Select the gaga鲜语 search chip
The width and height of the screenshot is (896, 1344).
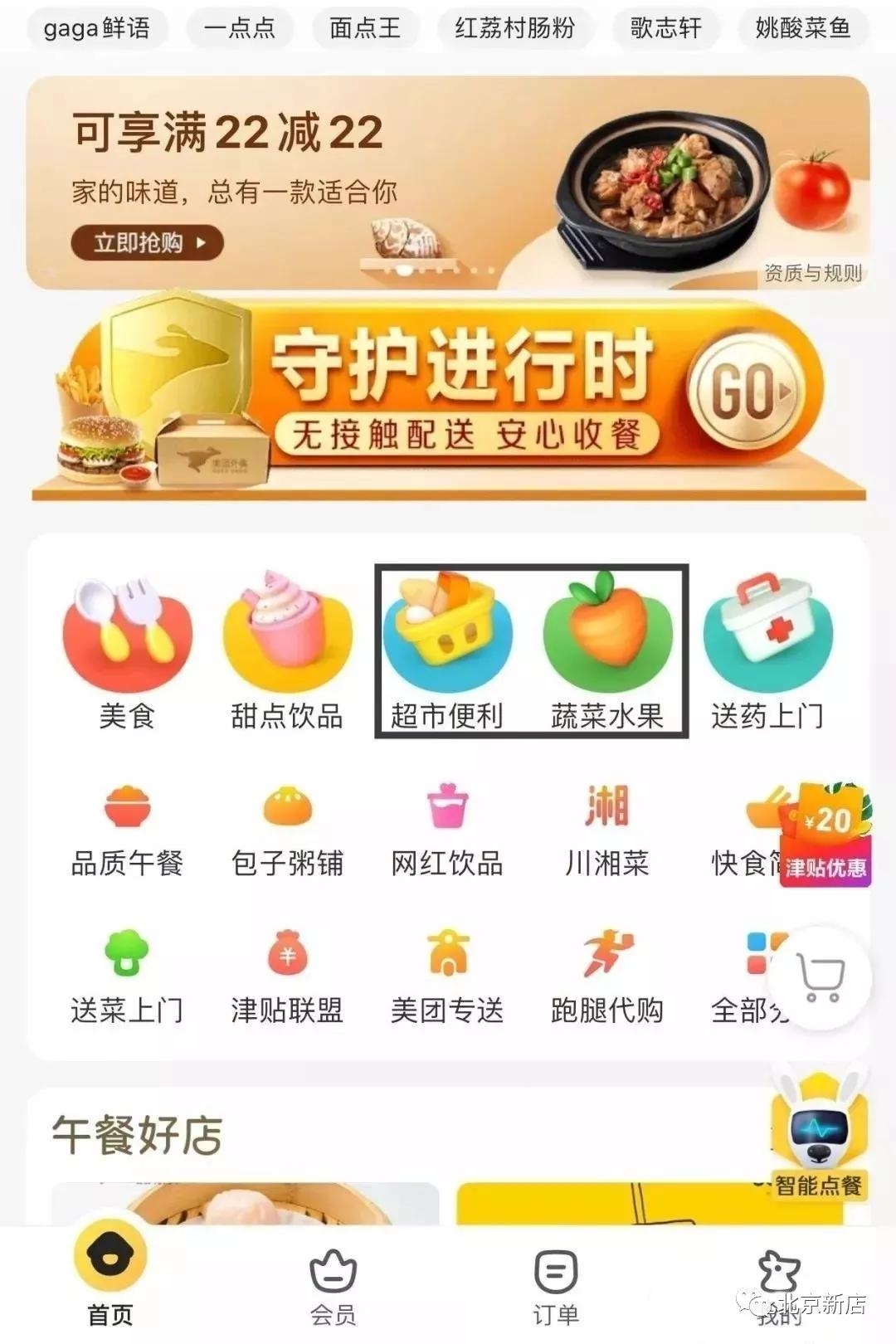click(97, 28)
